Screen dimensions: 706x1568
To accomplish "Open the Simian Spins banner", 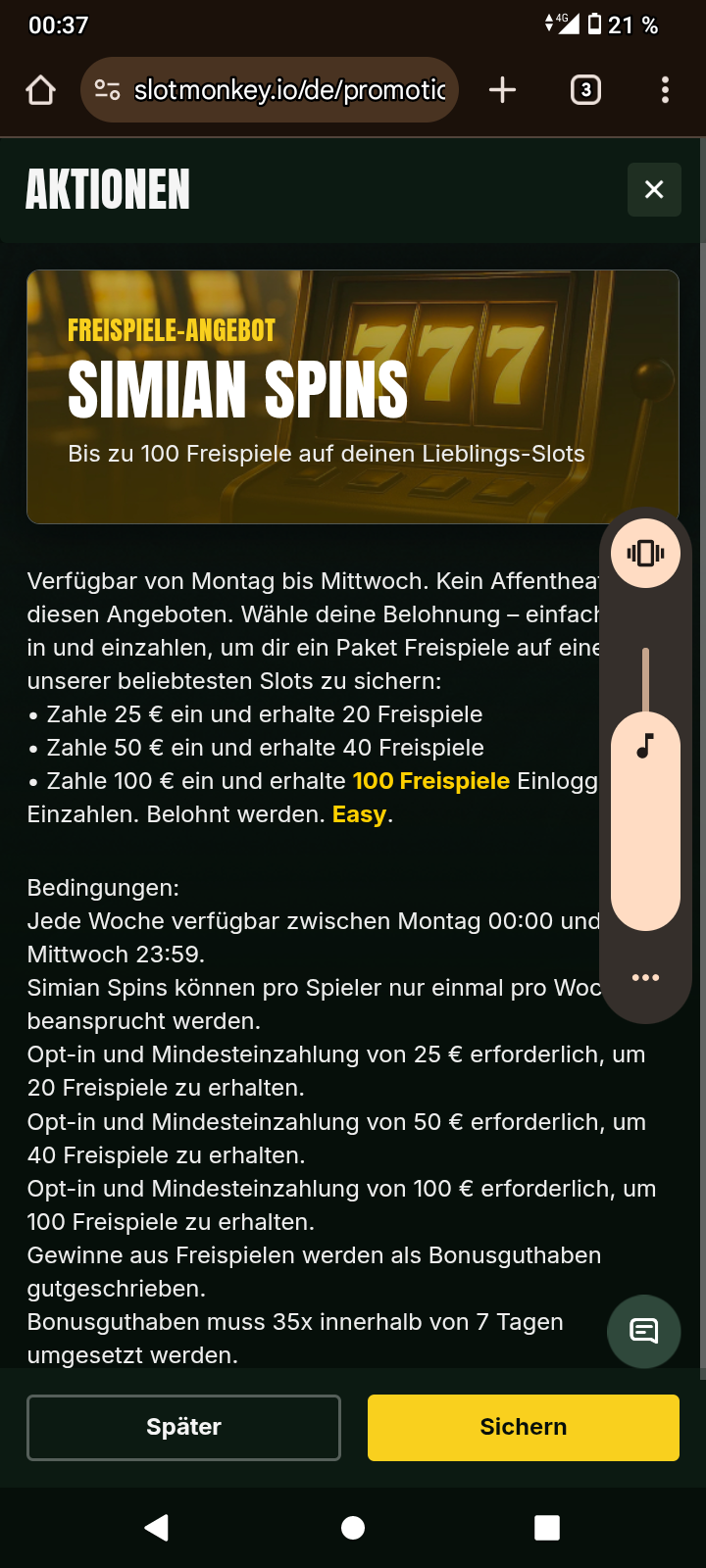I will [x=352, y=397].
